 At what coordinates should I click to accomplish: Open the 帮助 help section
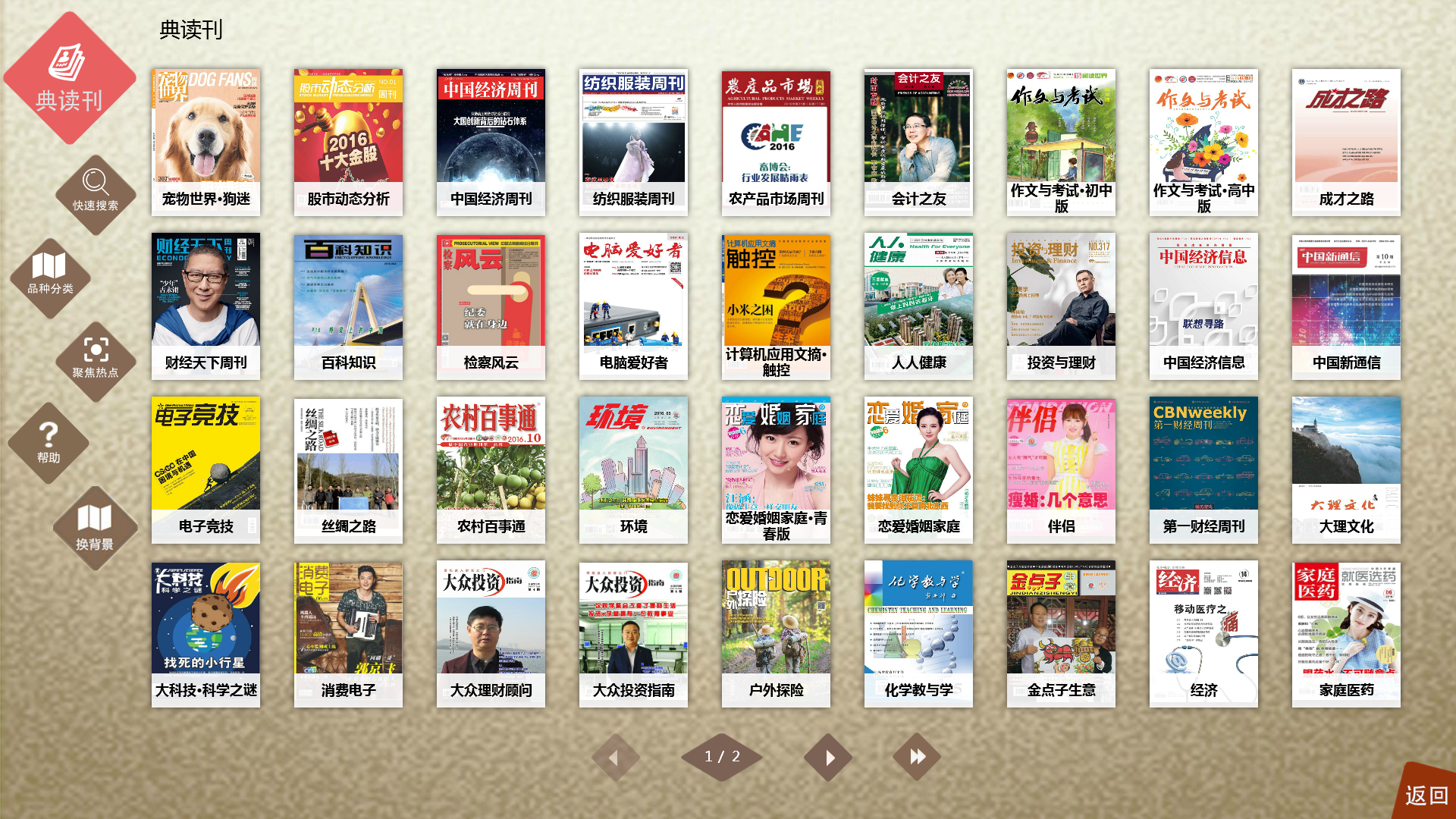pyautogui.click(x=49, y=443)
